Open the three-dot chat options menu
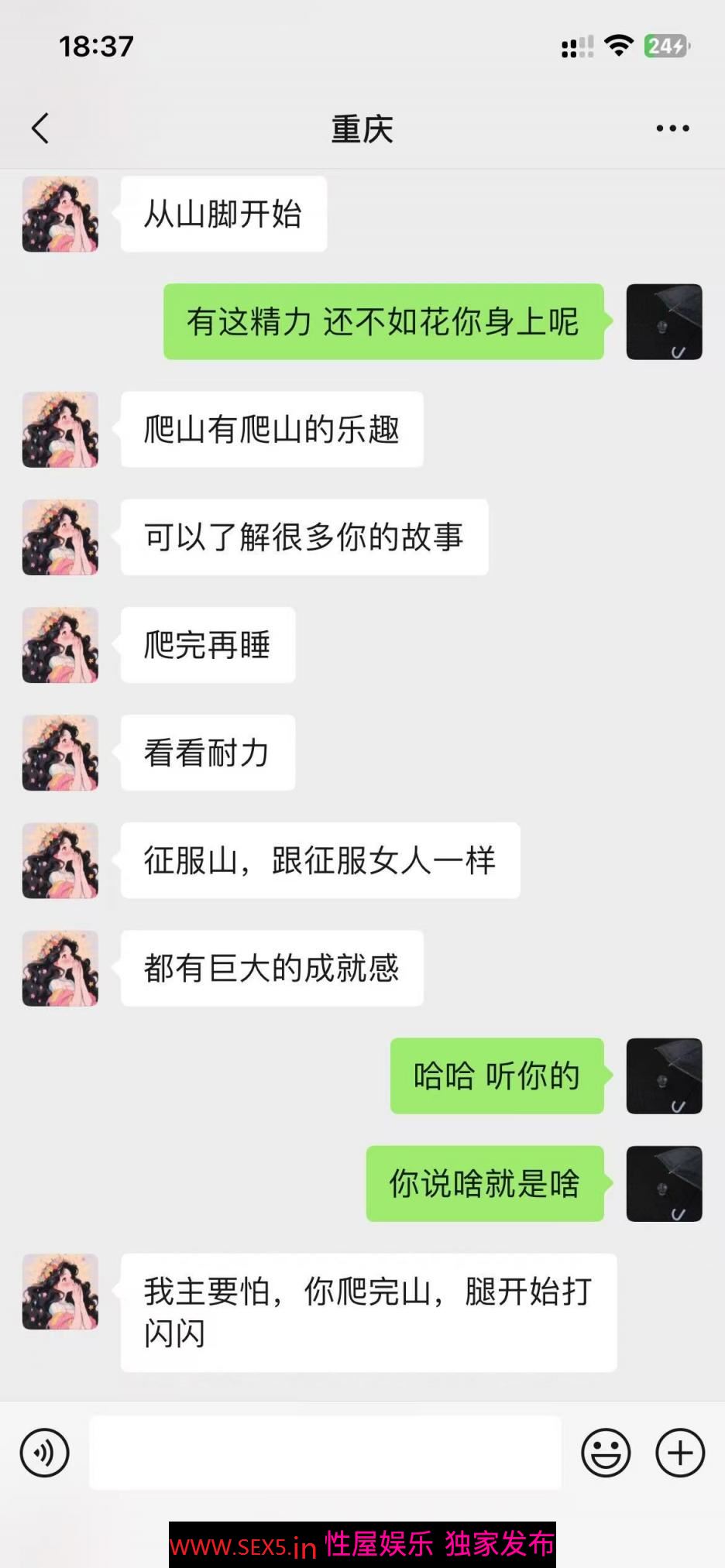725x1568 pixels. (672, 129)
